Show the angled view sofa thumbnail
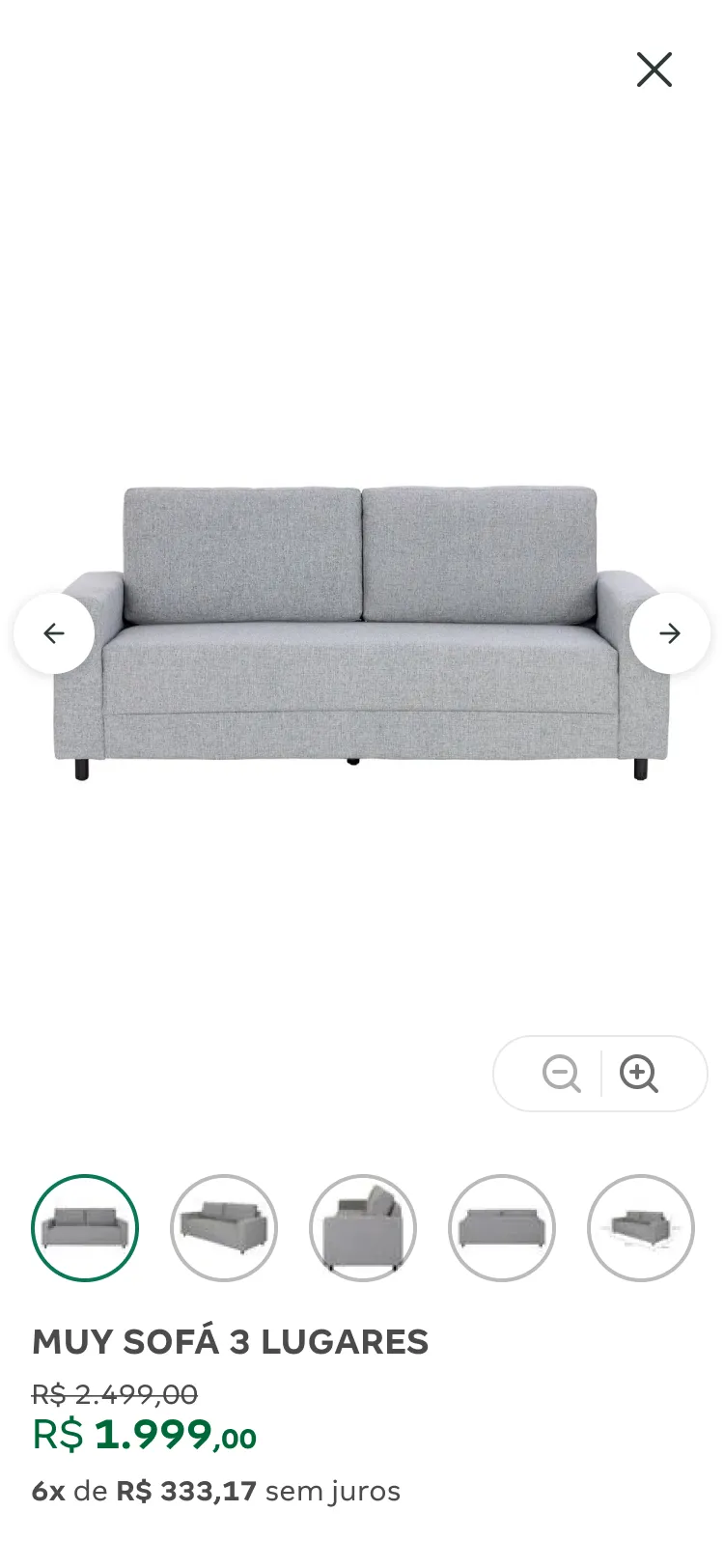724x1568 pixels. coord(224,1228)
